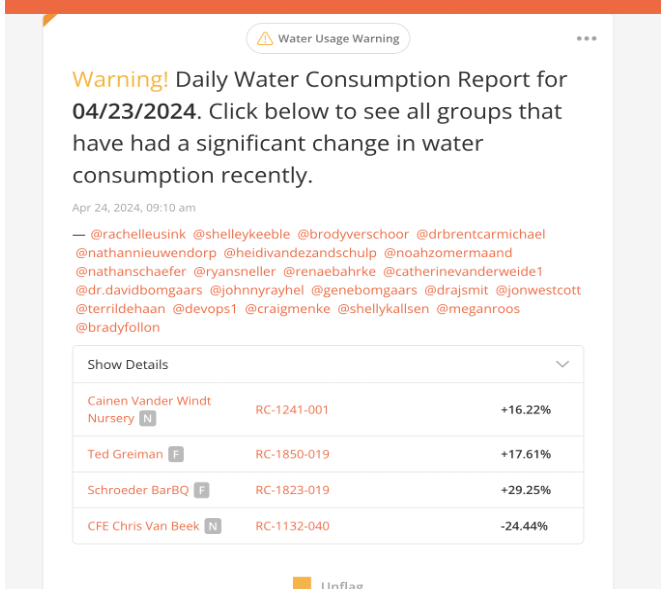Open Schroeder BarBQ customer link

(138, 490)
